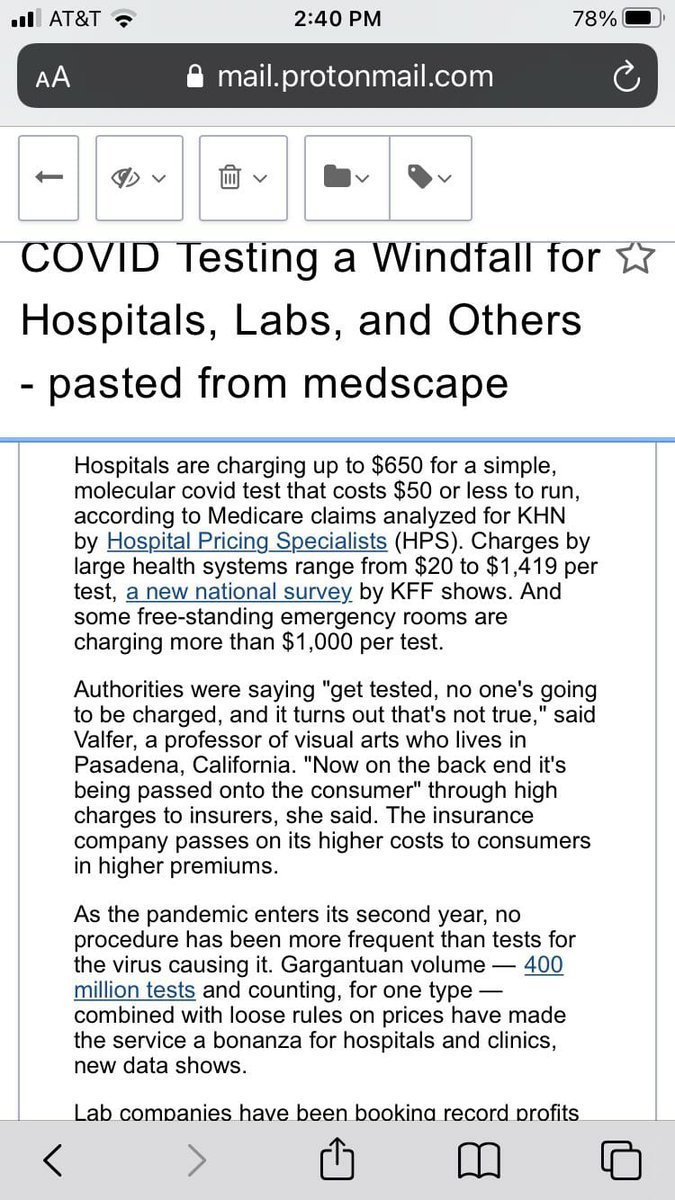Open the move-to-folder dropdown
Screen dimensions: 675x1200
(x=347, y=177)
